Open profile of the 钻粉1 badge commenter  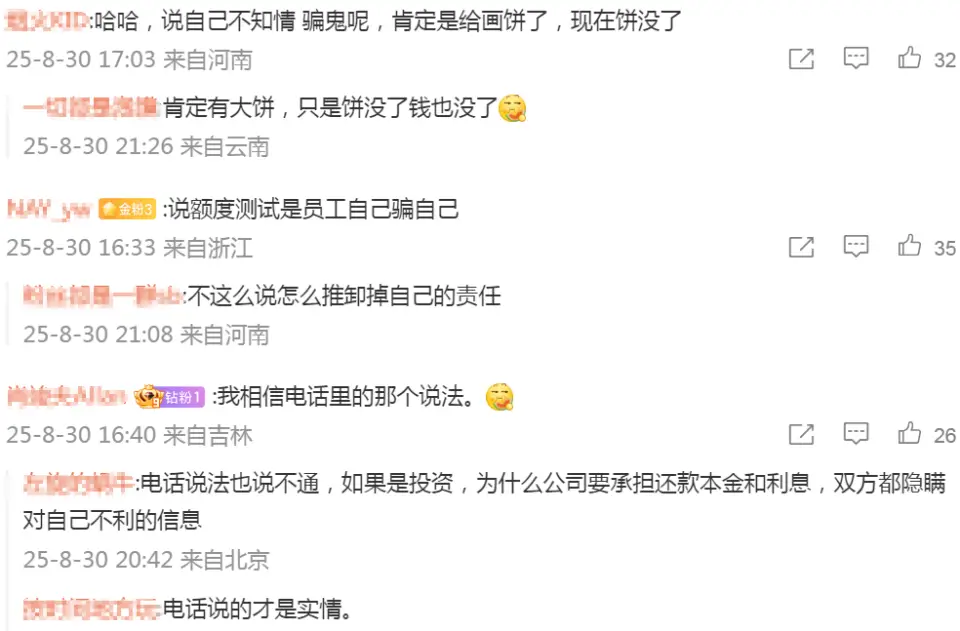pos(66,397)
